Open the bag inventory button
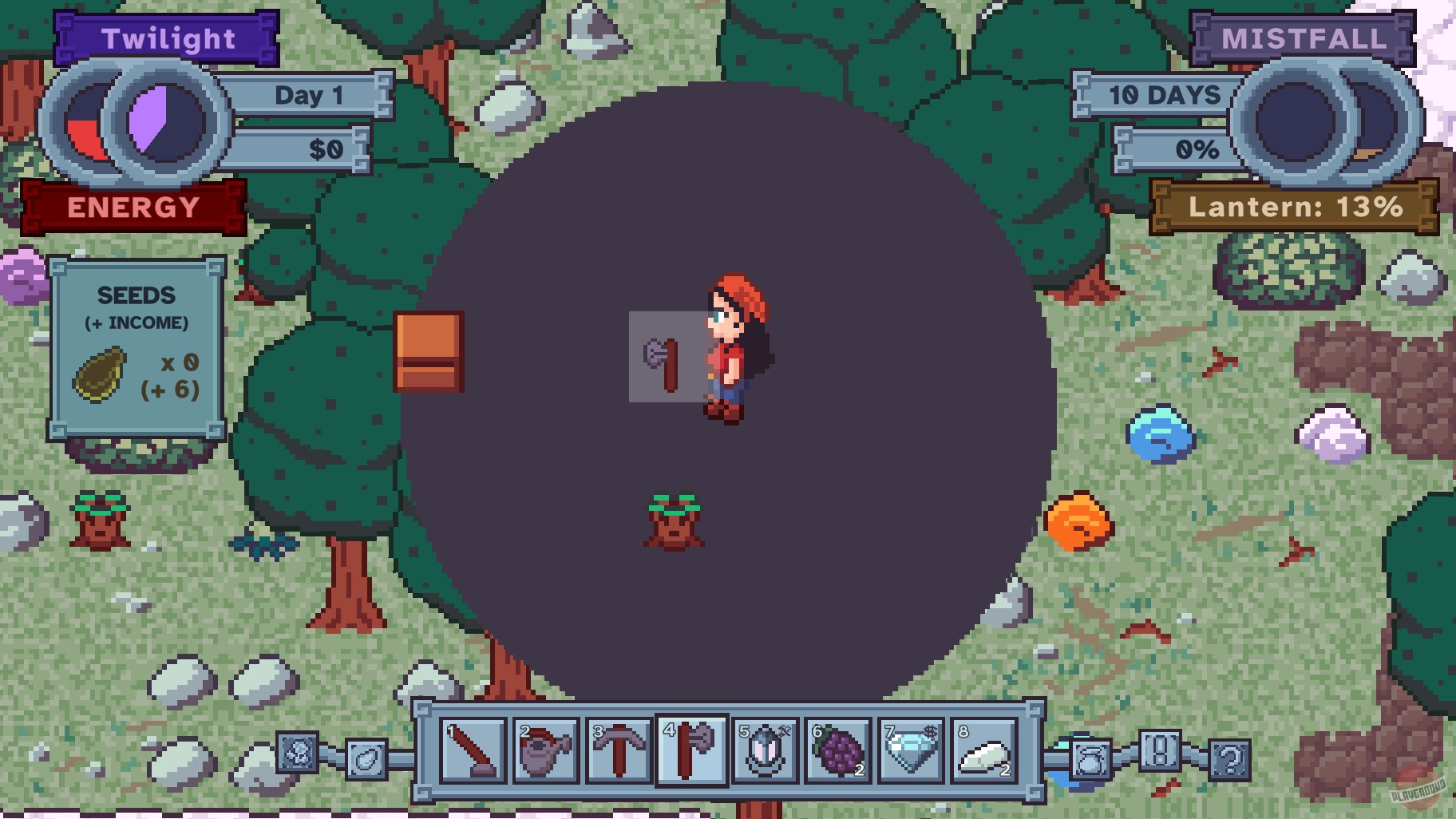The image size is (1456, 819). click(1090, 758)
